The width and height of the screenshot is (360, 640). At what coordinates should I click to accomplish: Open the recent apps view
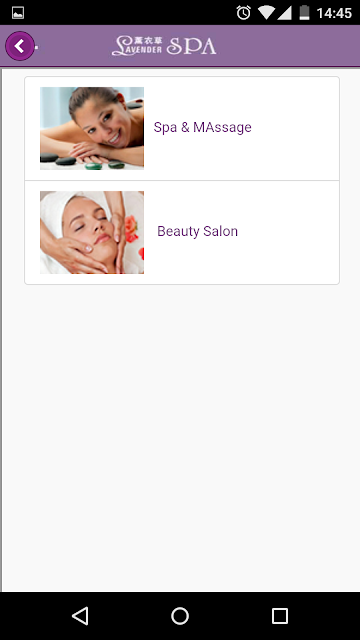[280, 616]
